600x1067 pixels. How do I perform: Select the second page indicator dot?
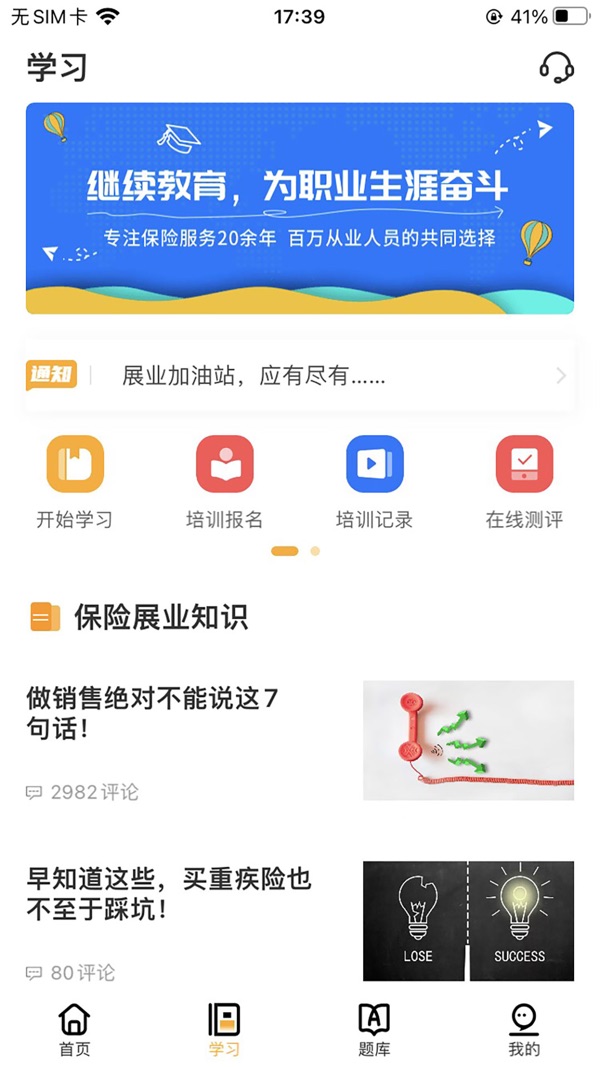[315, 551]
